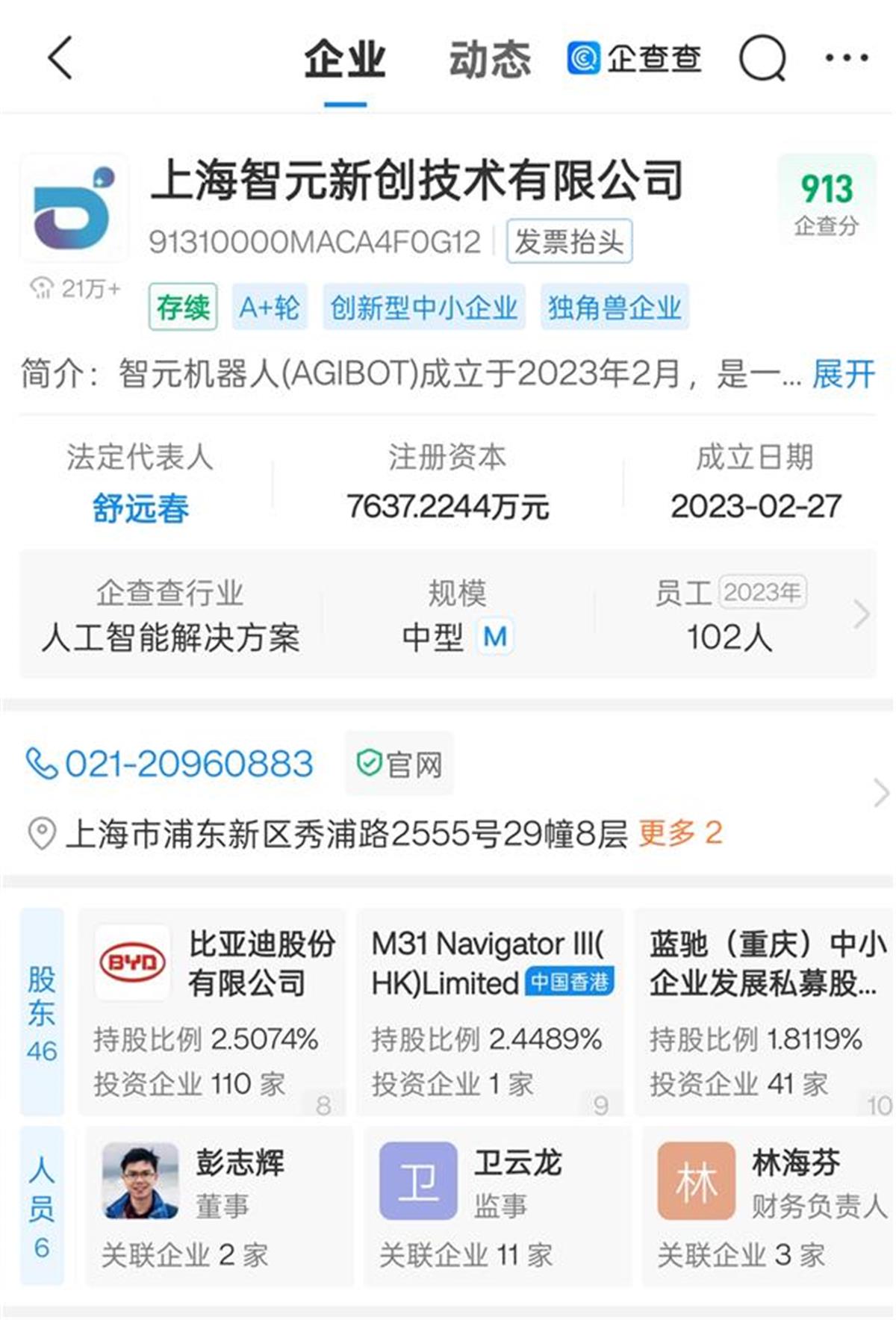Select the A+轮 financing tag
Viewport: 896px width, 1320px height.
click(x=270, y=307)
